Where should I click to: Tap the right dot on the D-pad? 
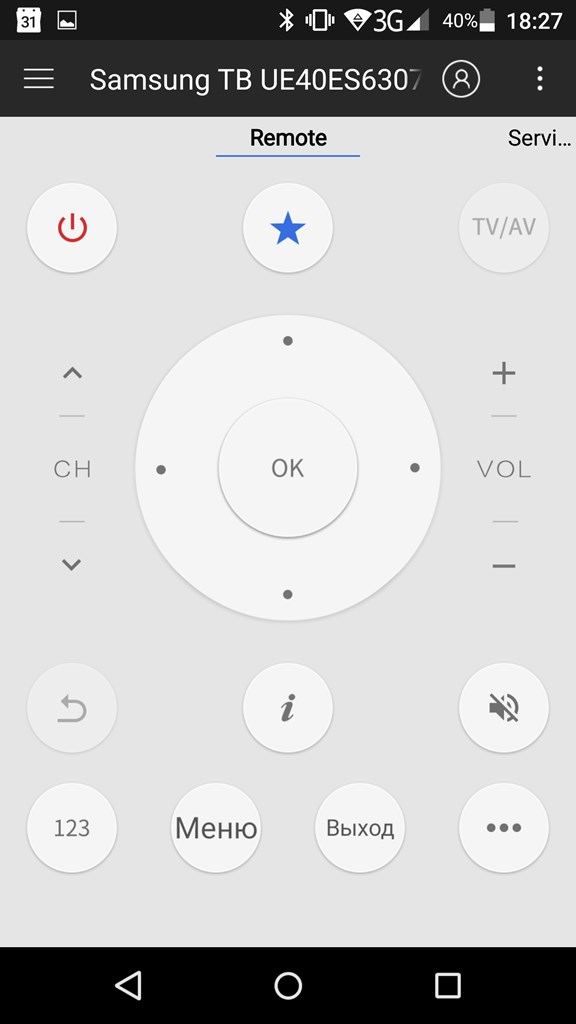pyautogui.click(x=415, y=468)
